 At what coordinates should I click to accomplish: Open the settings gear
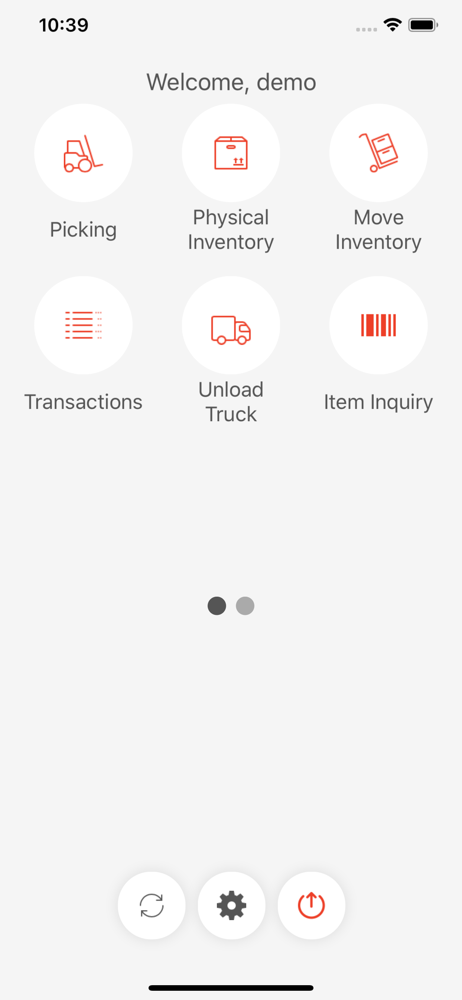tap(232, 905)
